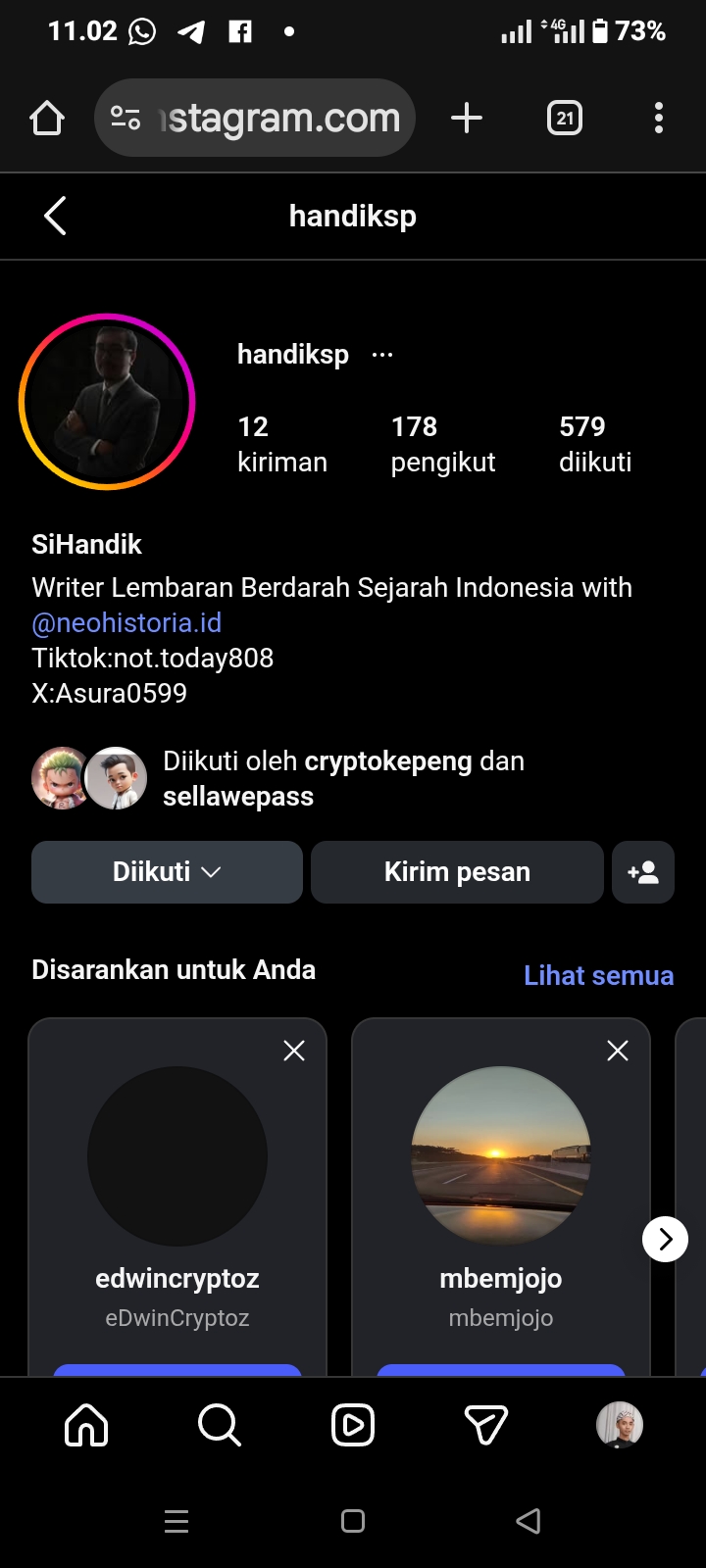The height and width of the screenshot is (1568, 706).
Task: Open the @neohistoria.id link in bio
Action: click(x=126, y=623)
